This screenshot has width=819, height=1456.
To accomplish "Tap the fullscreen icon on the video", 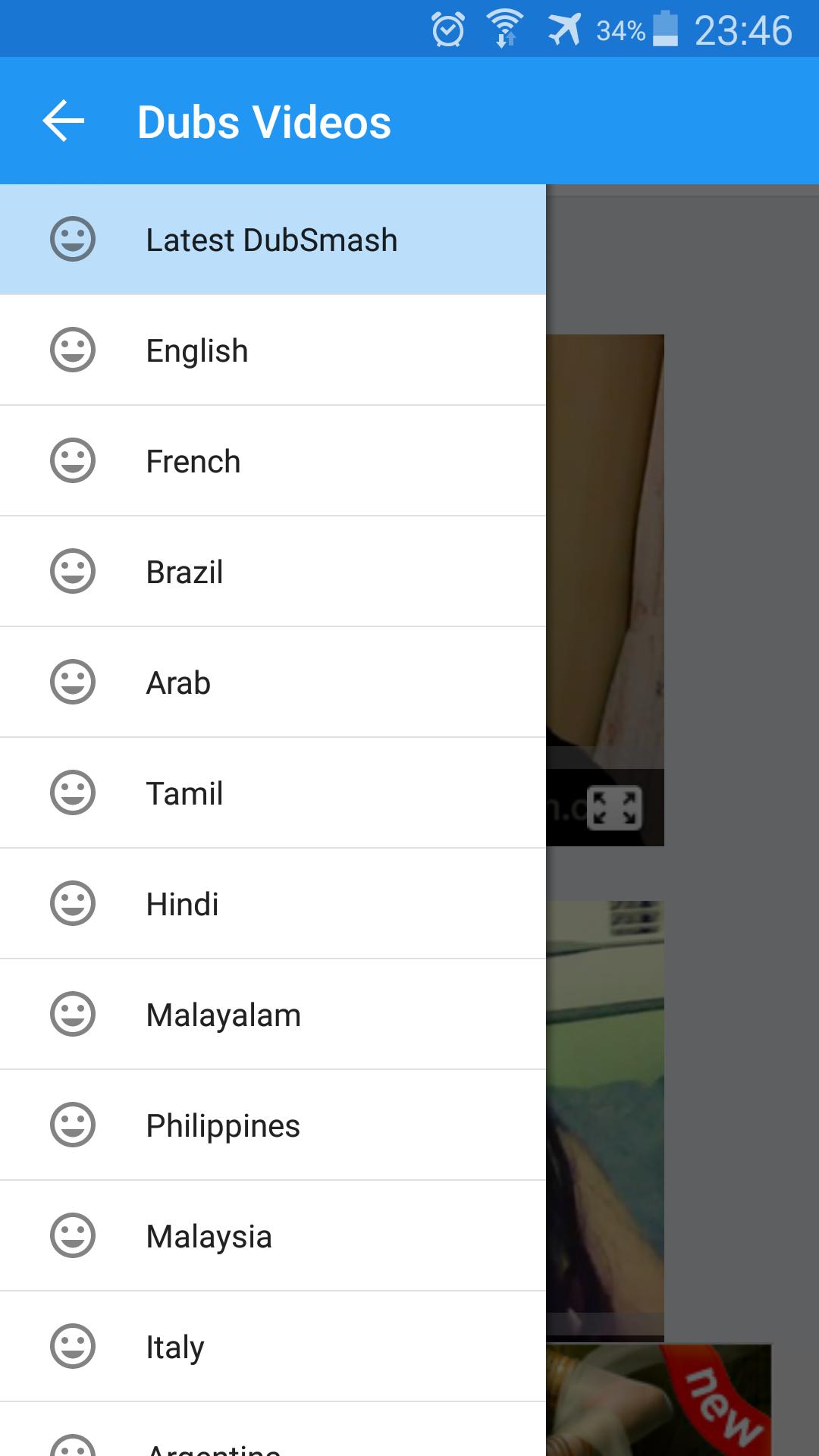I will [614, 808].
